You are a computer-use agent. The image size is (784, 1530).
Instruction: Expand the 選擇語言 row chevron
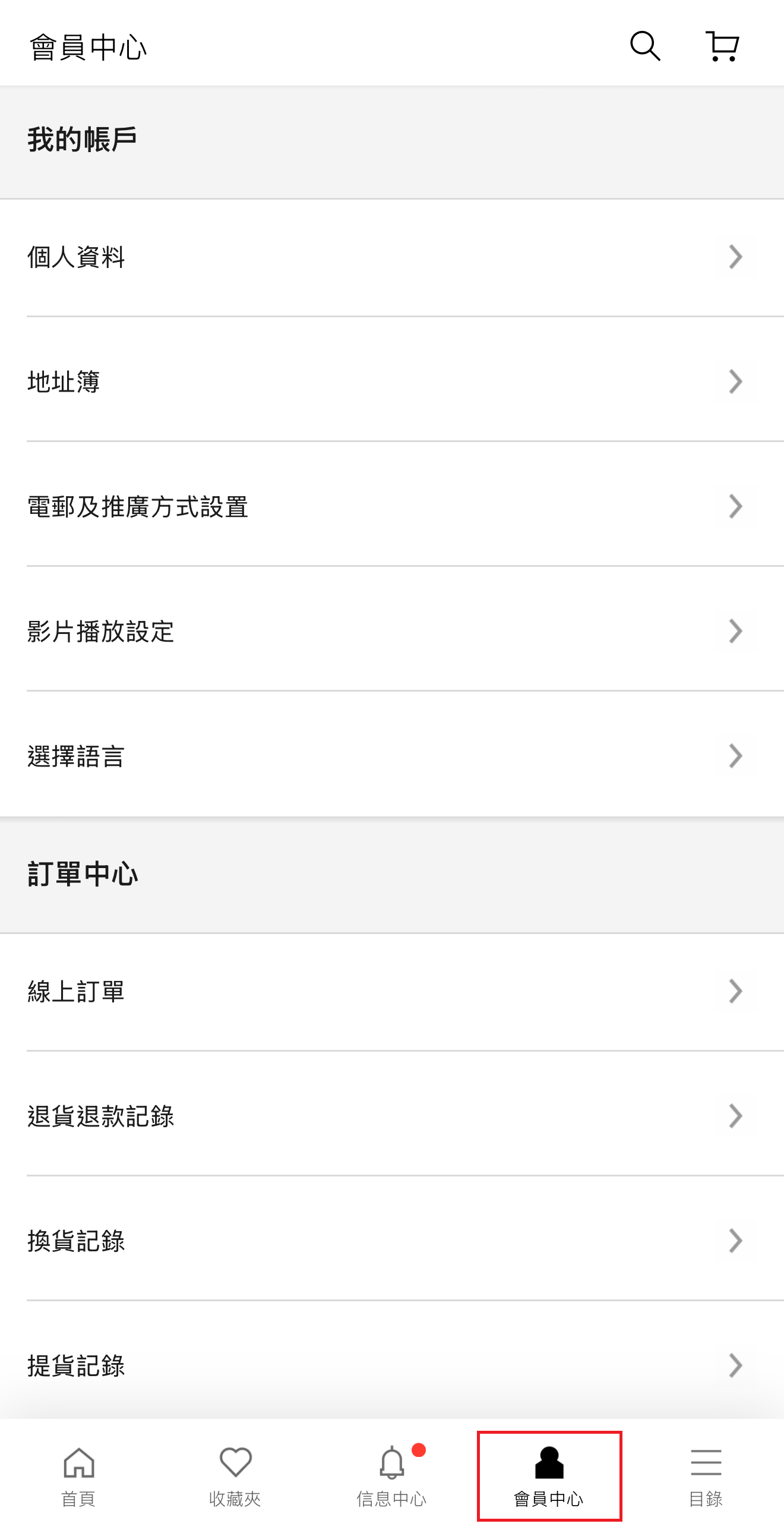[x=735, y=755]
